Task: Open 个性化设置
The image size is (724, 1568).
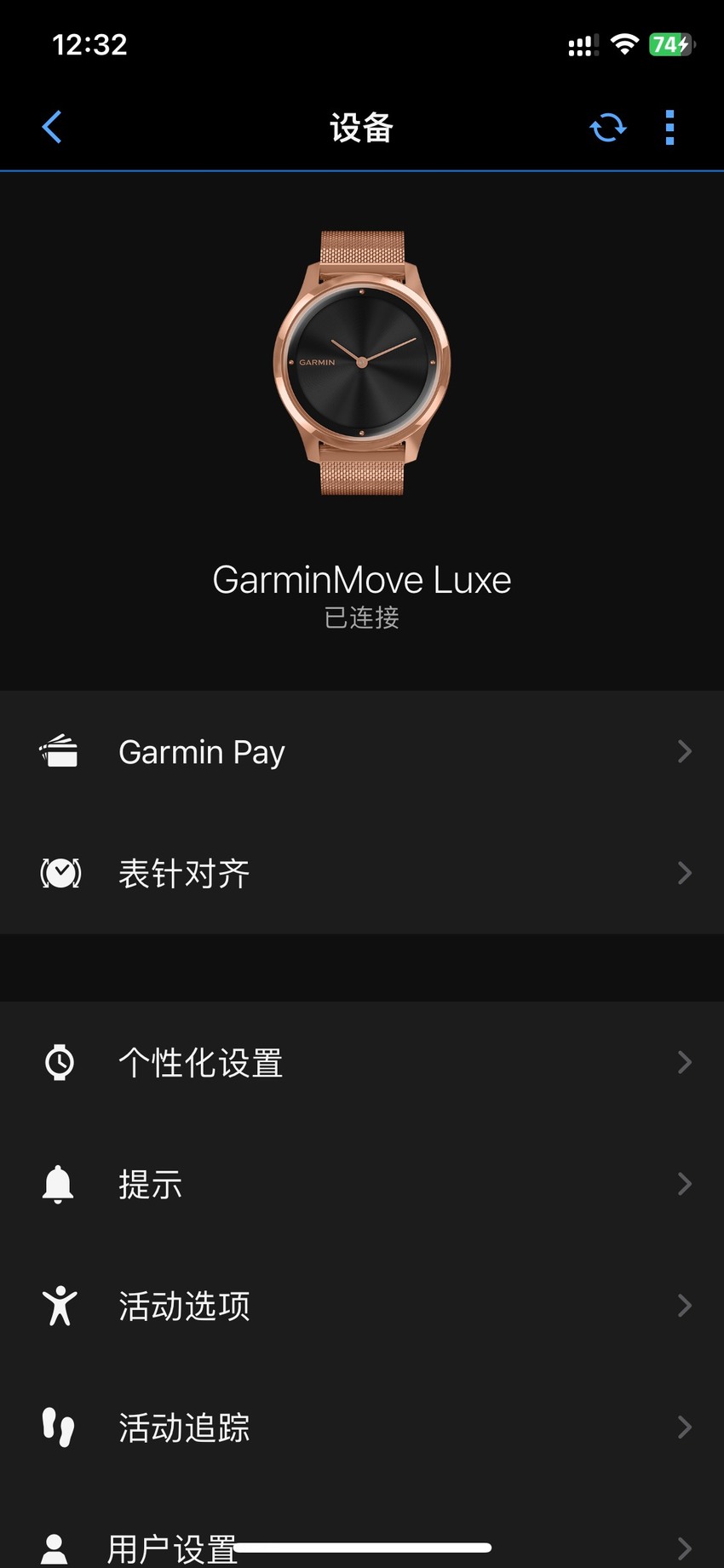Action: 362,1062
